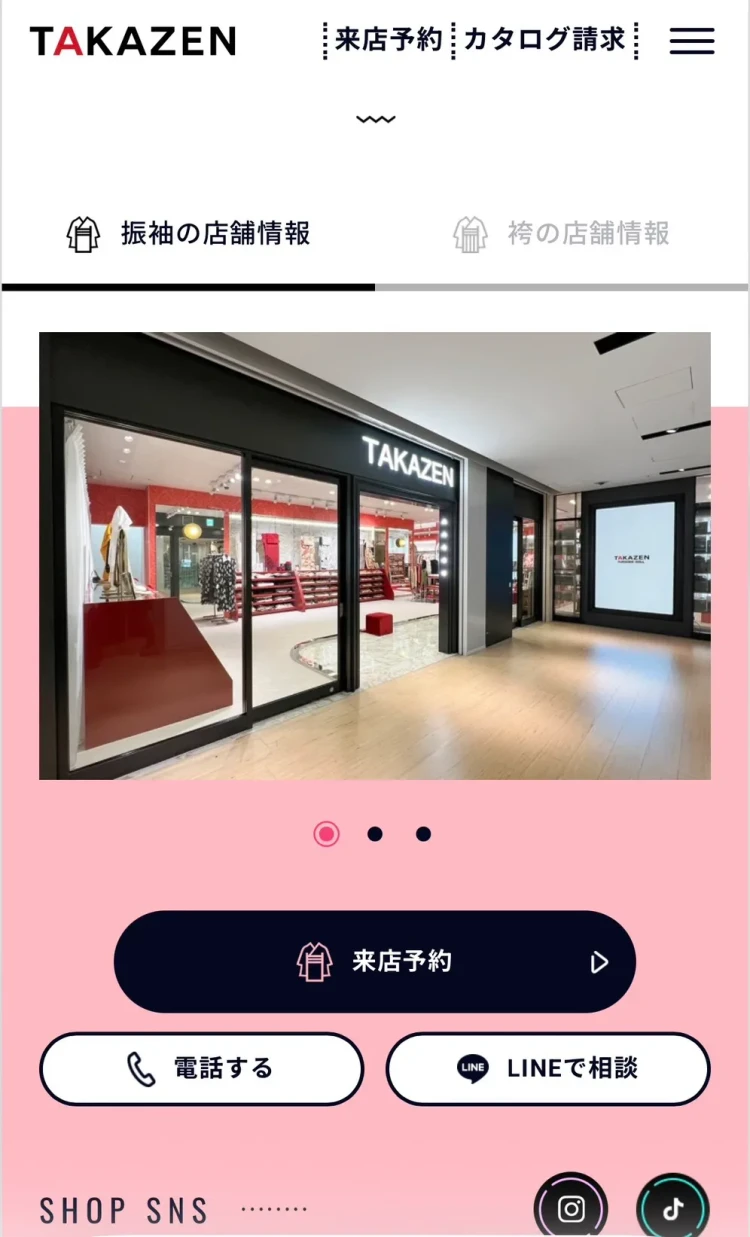Click the storefront photo in the carousel

pos(375,555)
